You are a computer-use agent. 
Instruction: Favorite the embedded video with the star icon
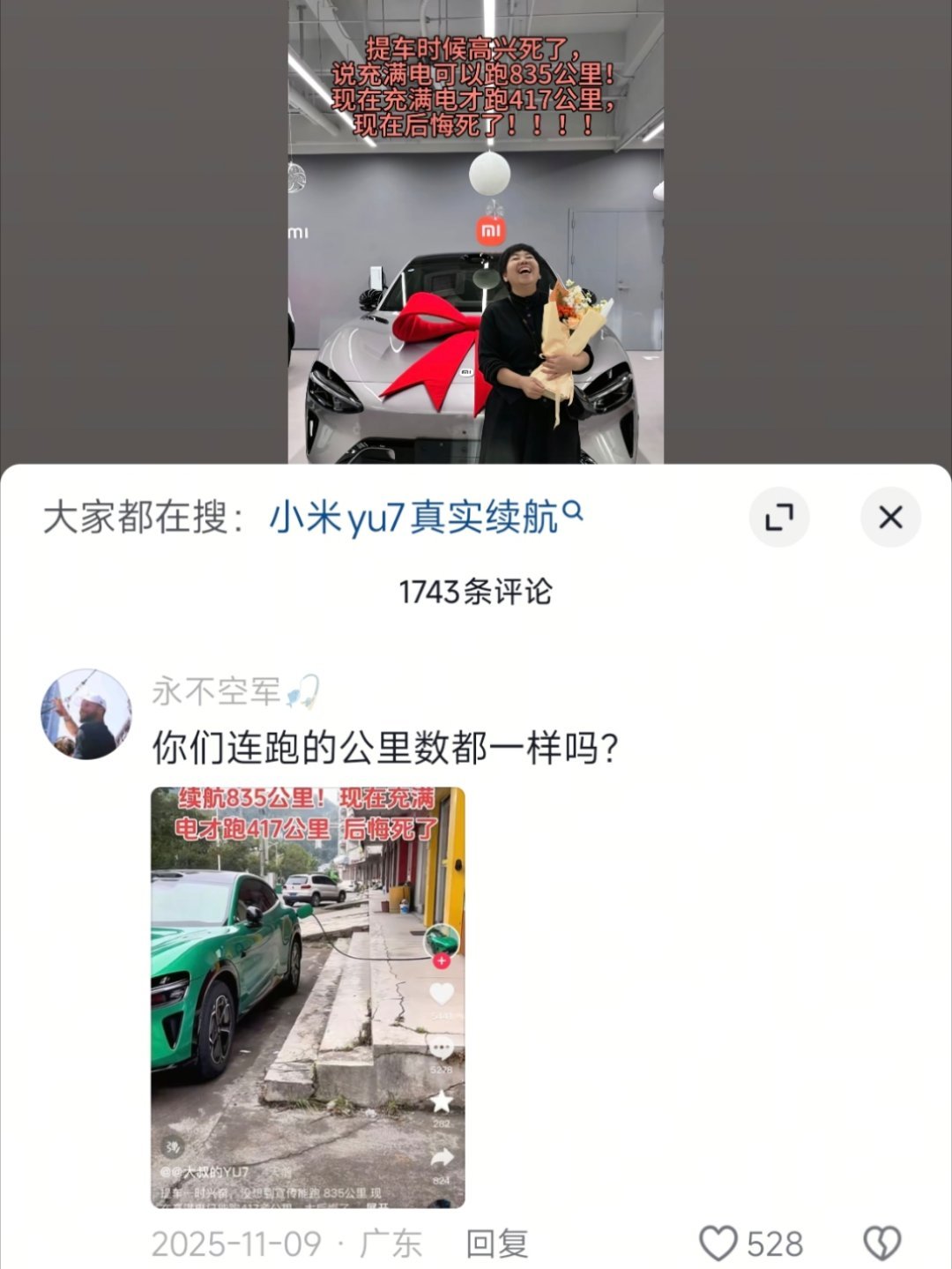443,1101
